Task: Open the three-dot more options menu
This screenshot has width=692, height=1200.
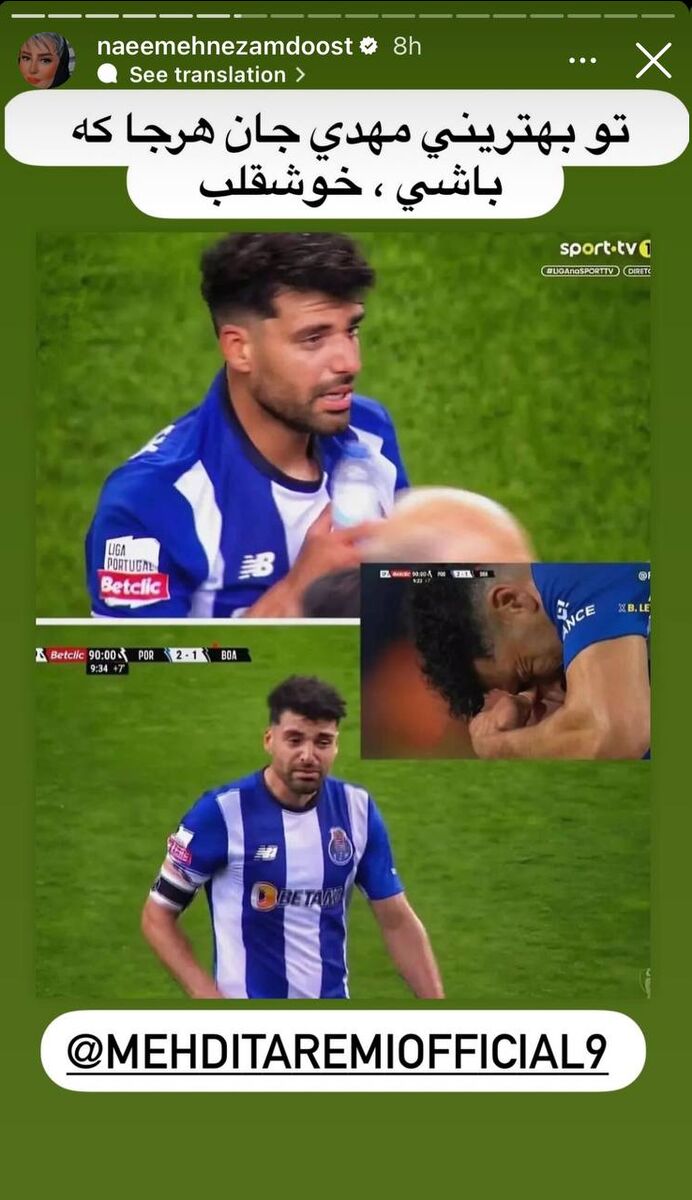Action: tap(582, 61)
